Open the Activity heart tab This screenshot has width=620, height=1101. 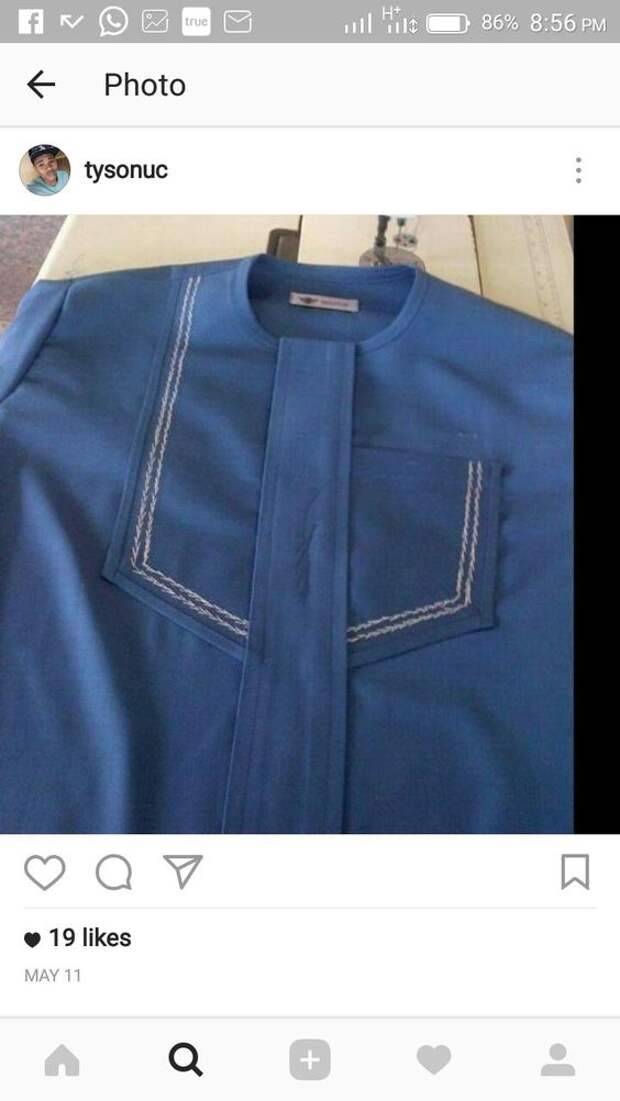coord(434,1060)
